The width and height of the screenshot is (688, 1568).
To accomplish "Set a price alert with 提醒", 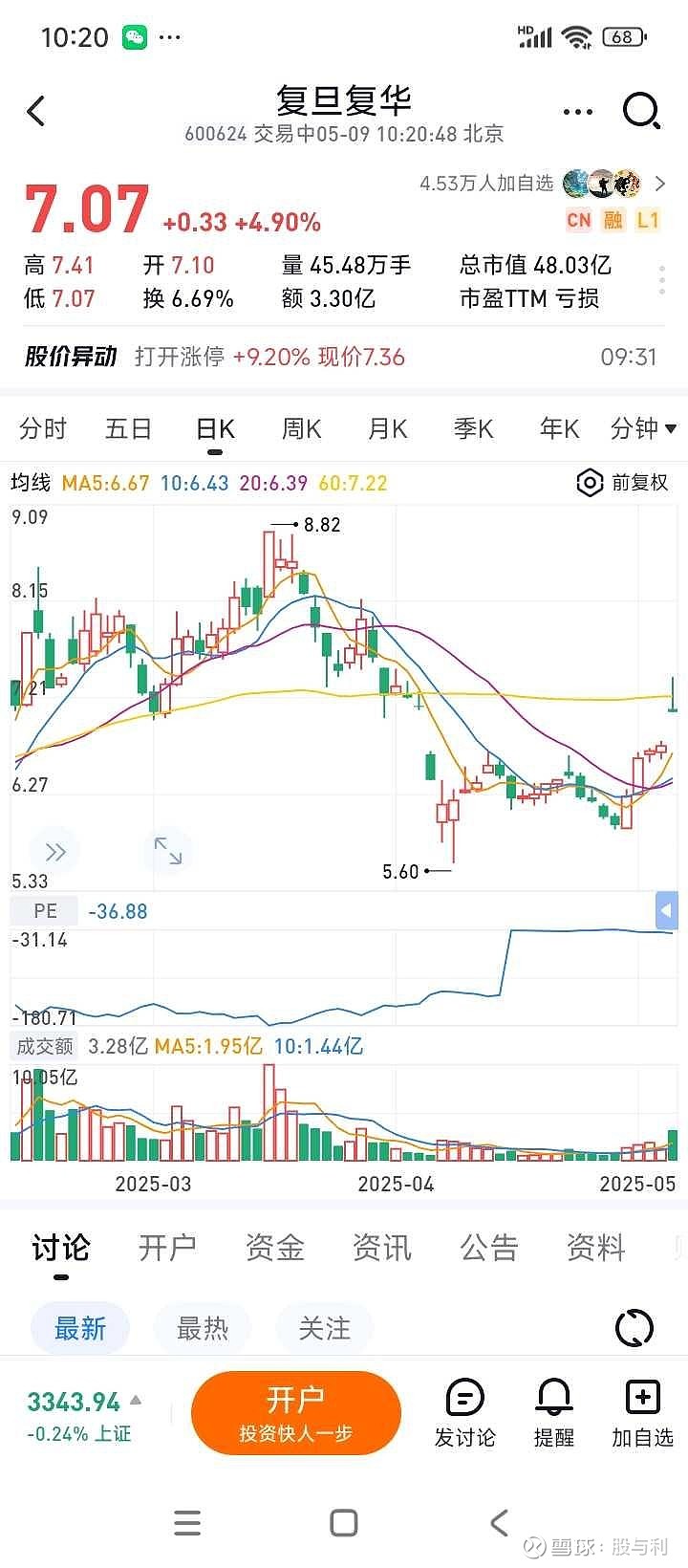I will 554,1413.
